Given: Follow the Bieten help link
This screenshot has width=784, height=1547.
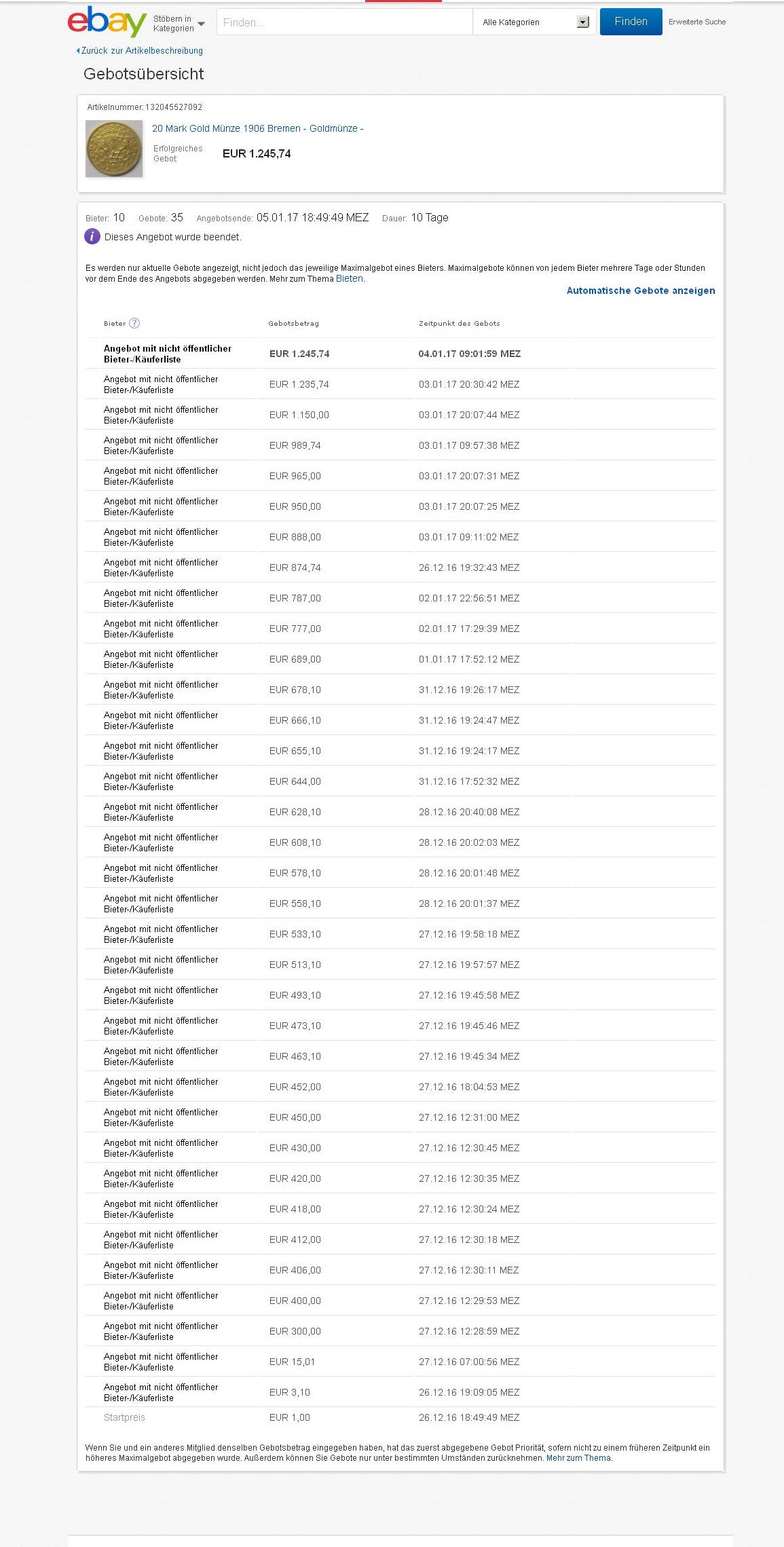Looking at the screenshot, I should pos(350,278).
